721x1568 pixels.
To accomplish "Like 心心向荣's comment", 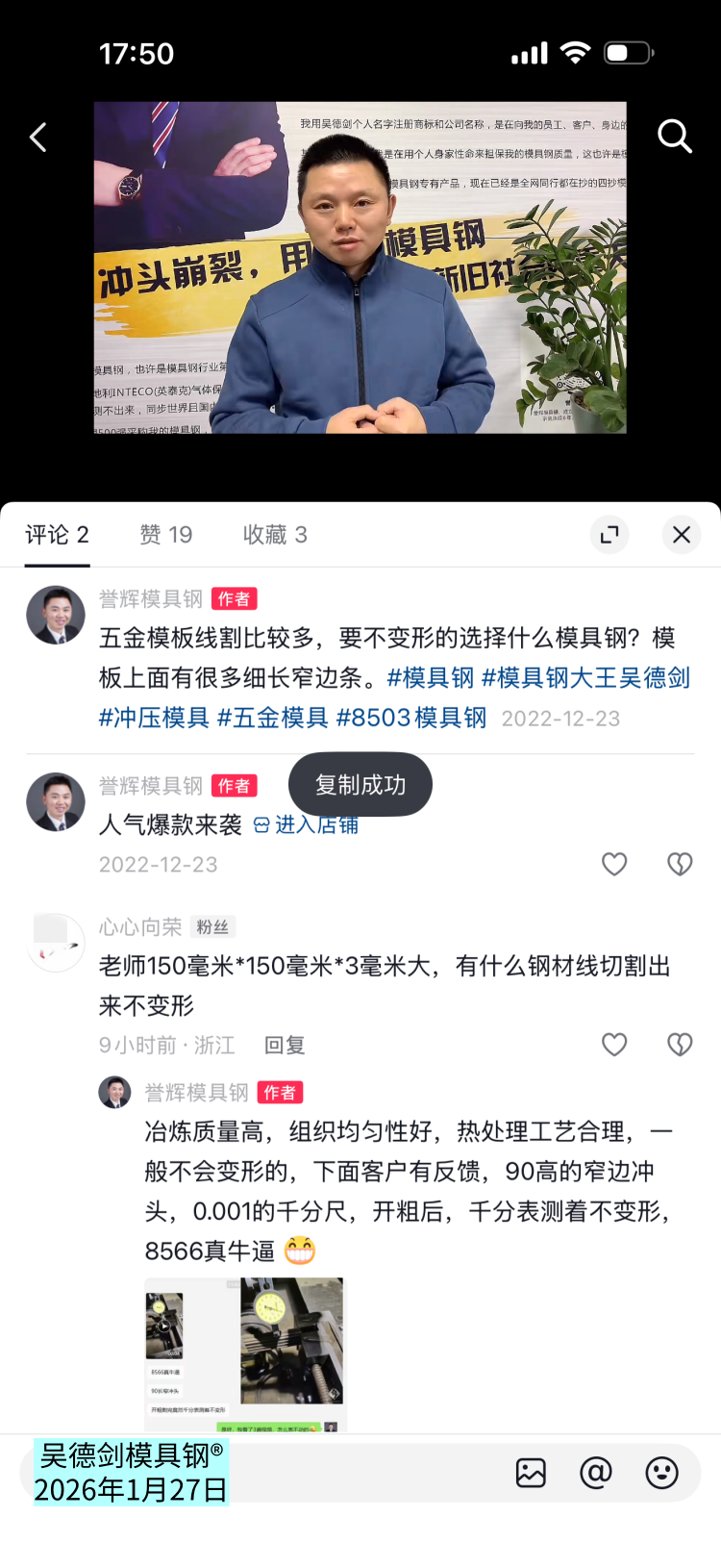I will pos(614,1045).
